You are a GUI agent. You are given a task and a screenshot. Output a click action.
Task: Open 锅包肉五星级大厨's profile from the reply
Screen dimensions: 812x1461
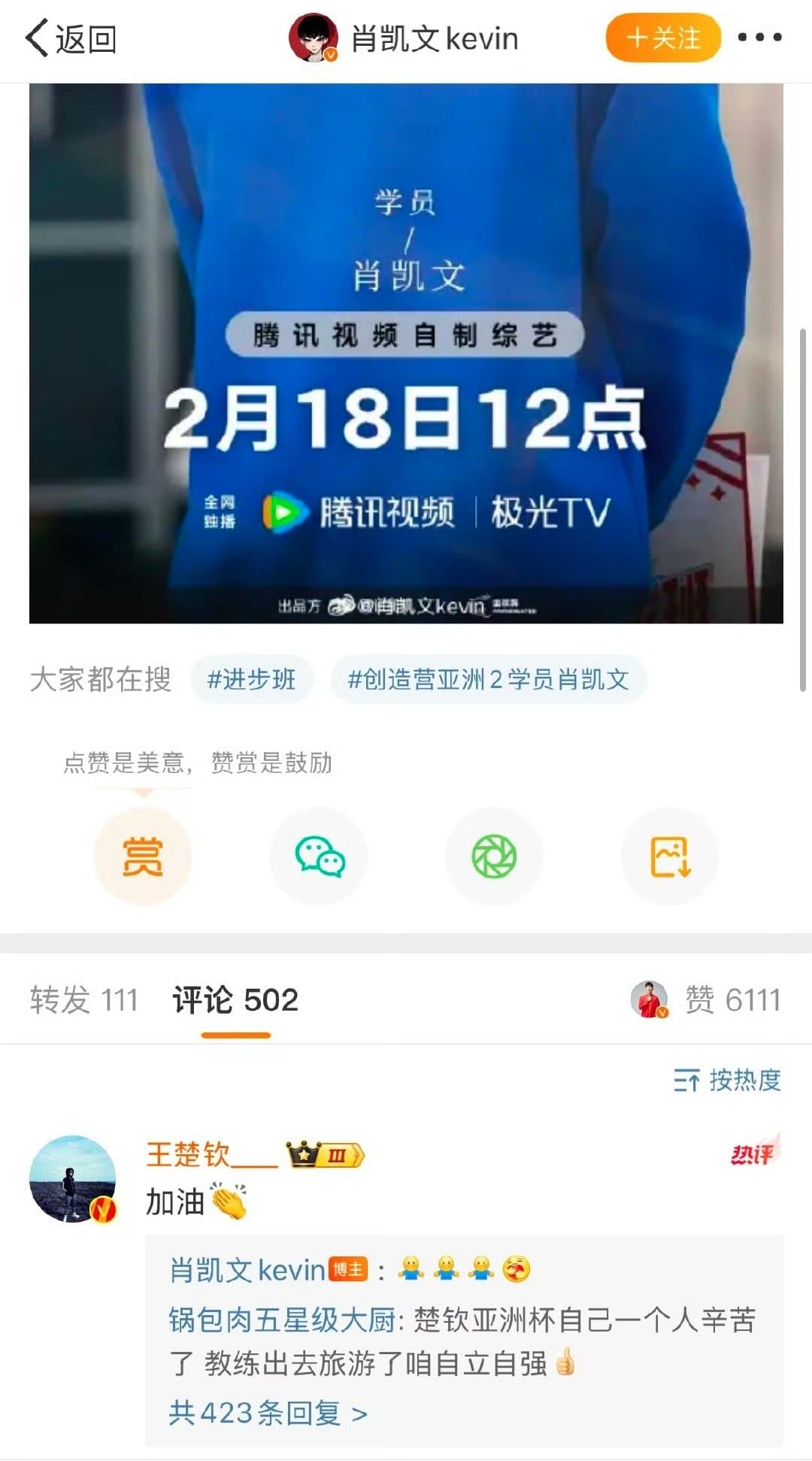pos(283,1320)
